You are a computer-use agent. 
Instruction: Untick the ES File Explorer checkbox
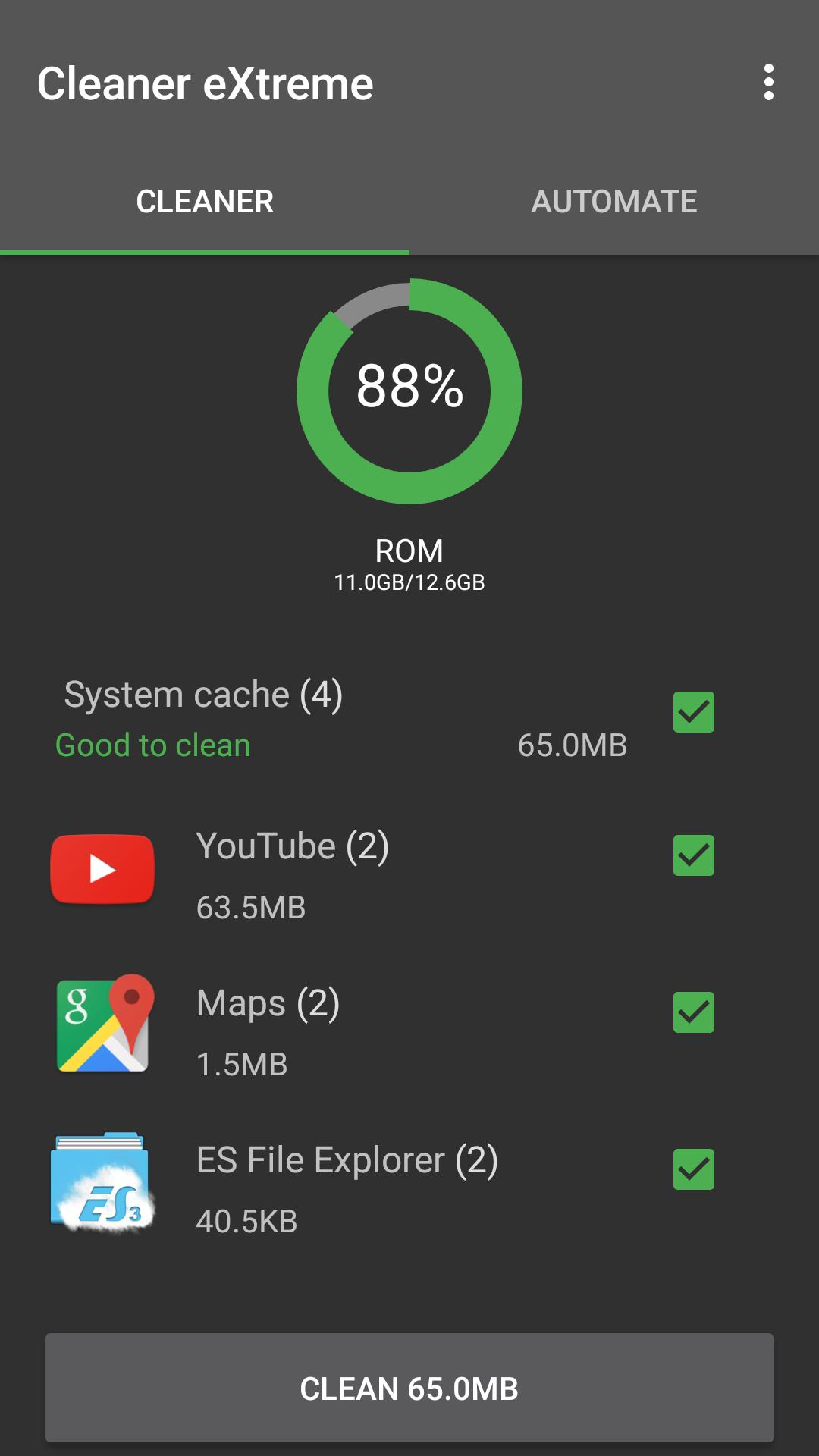tap(693, 1169)
